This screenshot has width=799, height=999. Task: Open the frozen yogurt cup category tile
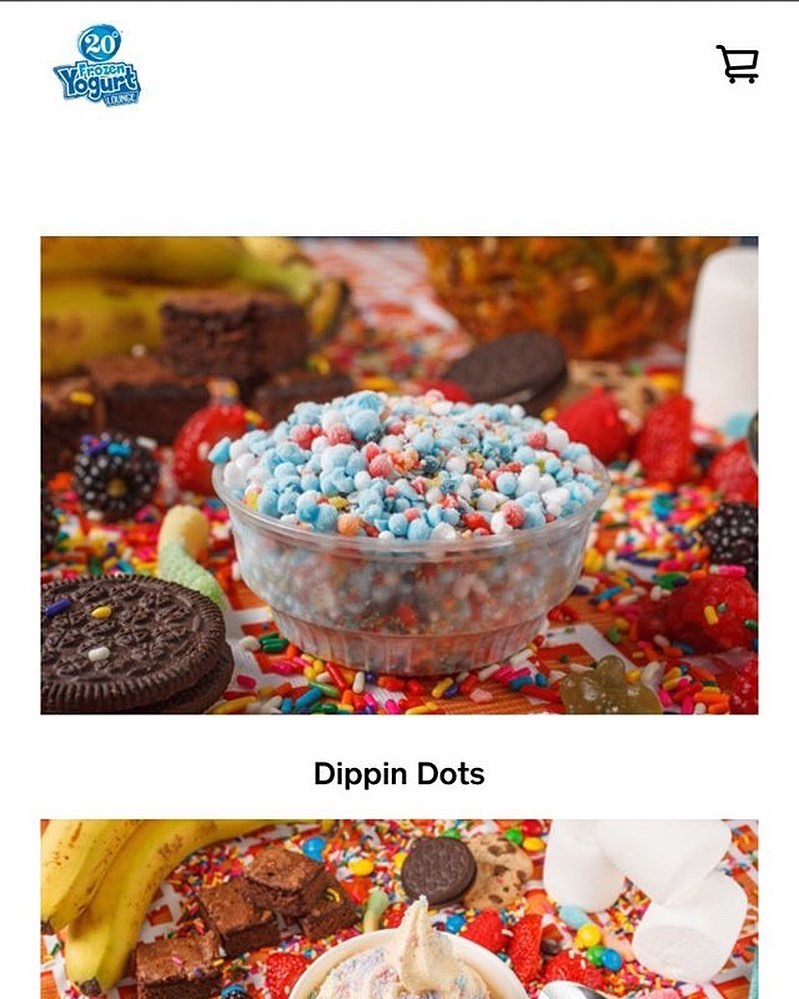coord(399,908)
